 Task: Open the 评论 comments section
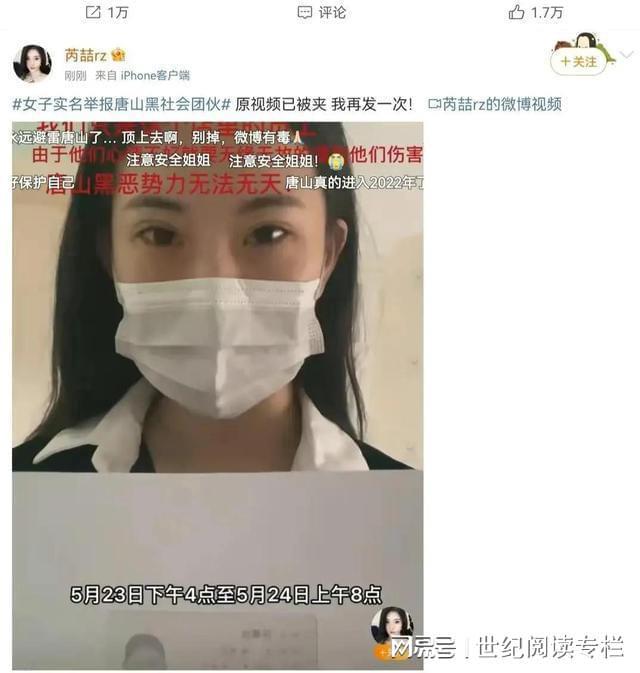[x=322, y=12]
